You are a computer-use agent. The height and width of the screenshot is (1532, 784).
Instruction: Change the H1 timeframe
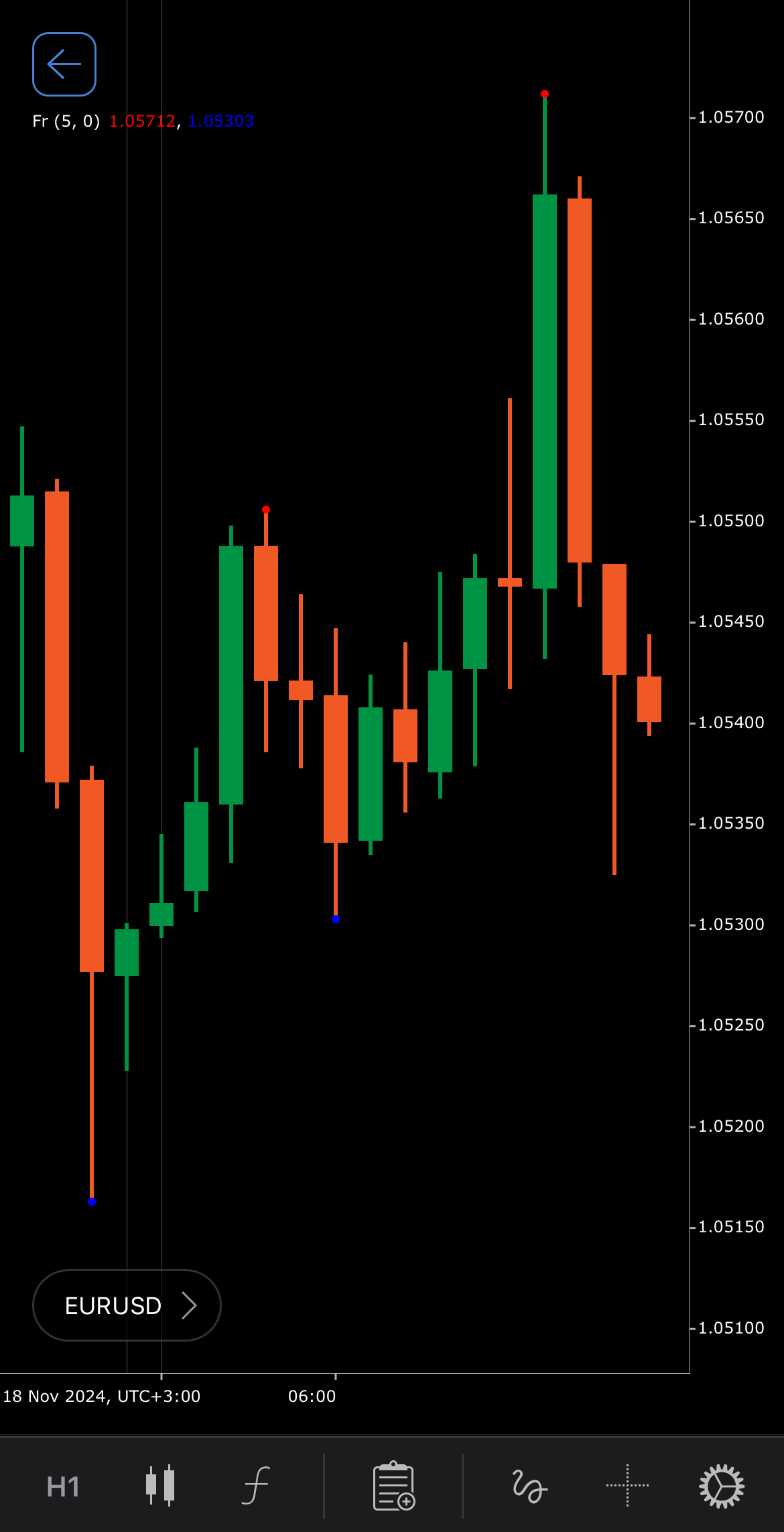pyautogui.click(x=63, y=1486)
